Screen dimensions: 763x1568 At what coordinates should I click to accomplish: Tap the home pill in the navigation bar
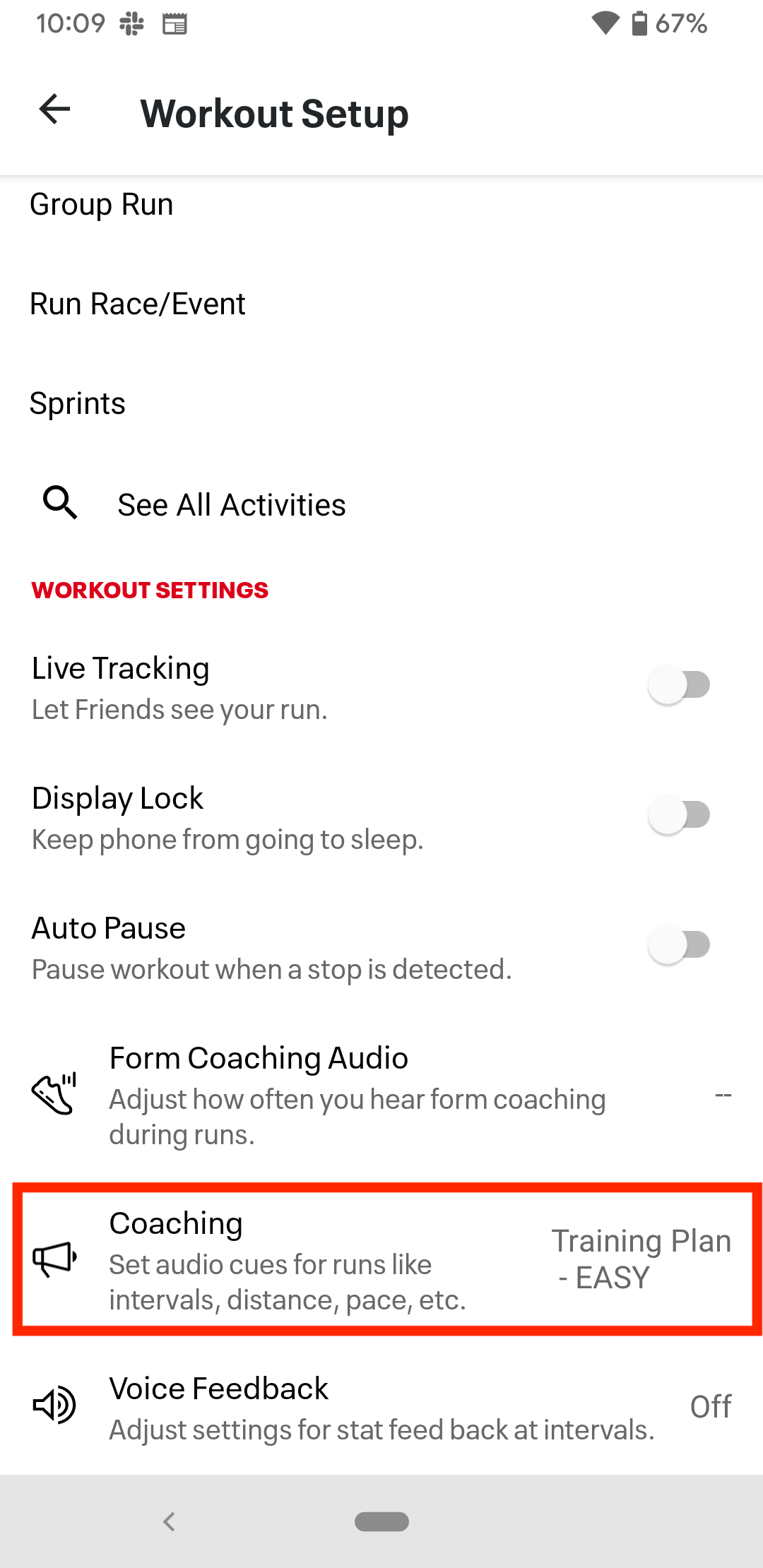point(381,1521)
